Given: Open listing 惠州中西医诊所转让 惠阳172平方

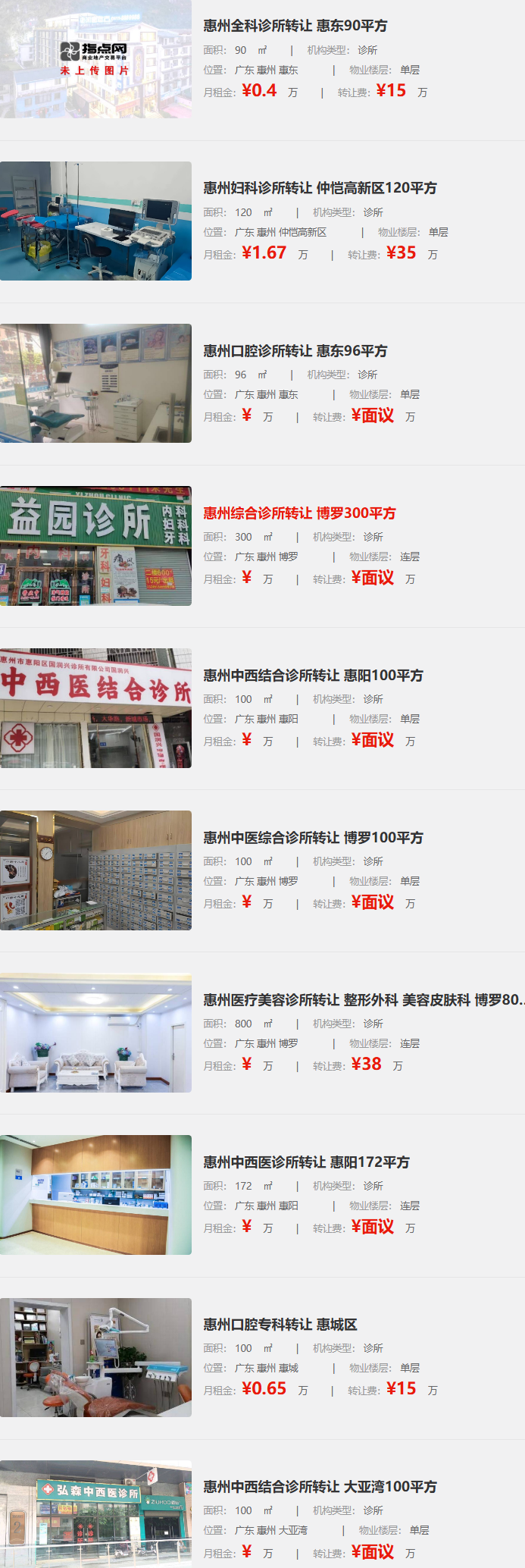Looking at the screenshot, I should pos(306,1162).
